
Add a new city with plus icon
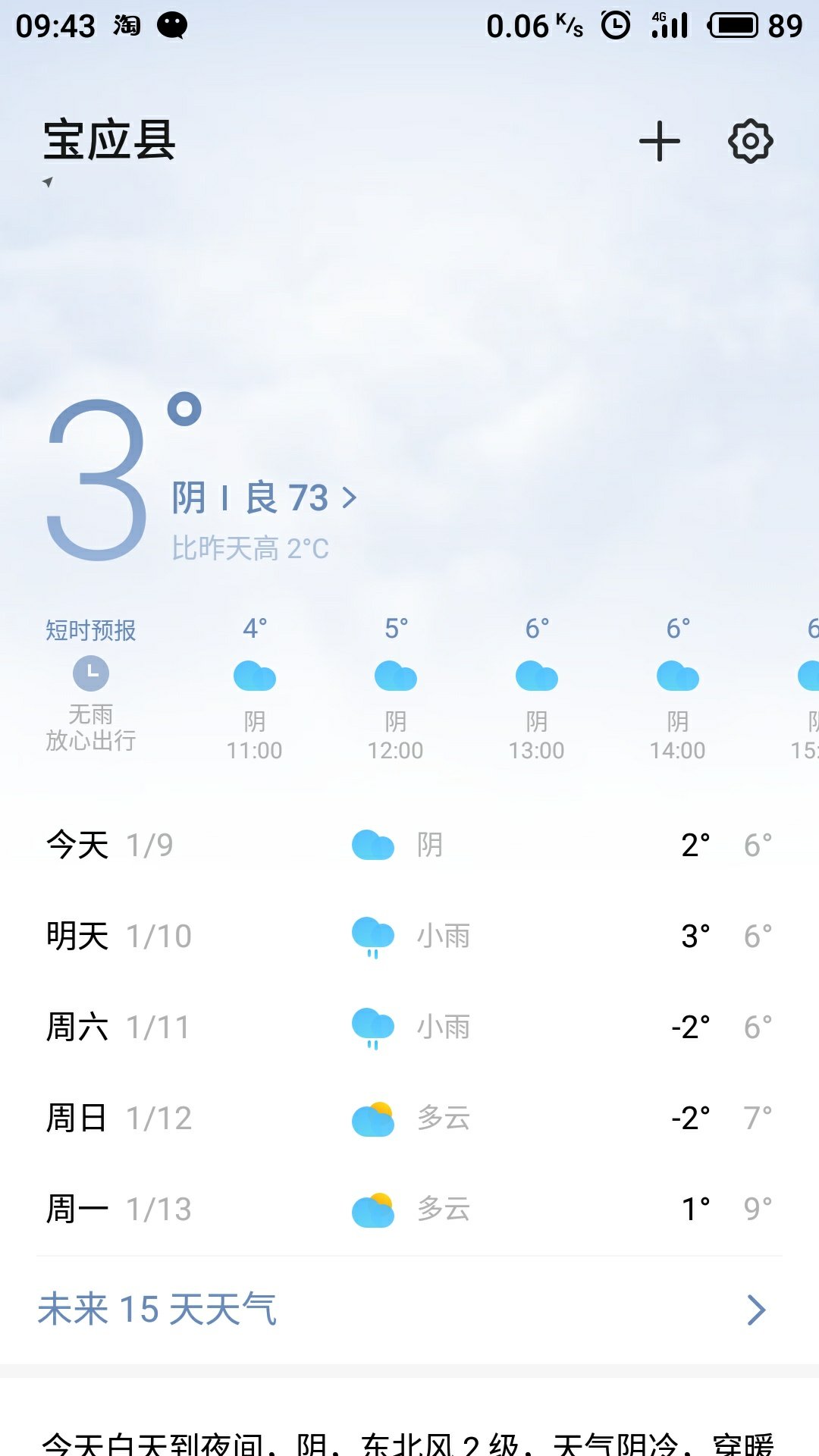659,141
